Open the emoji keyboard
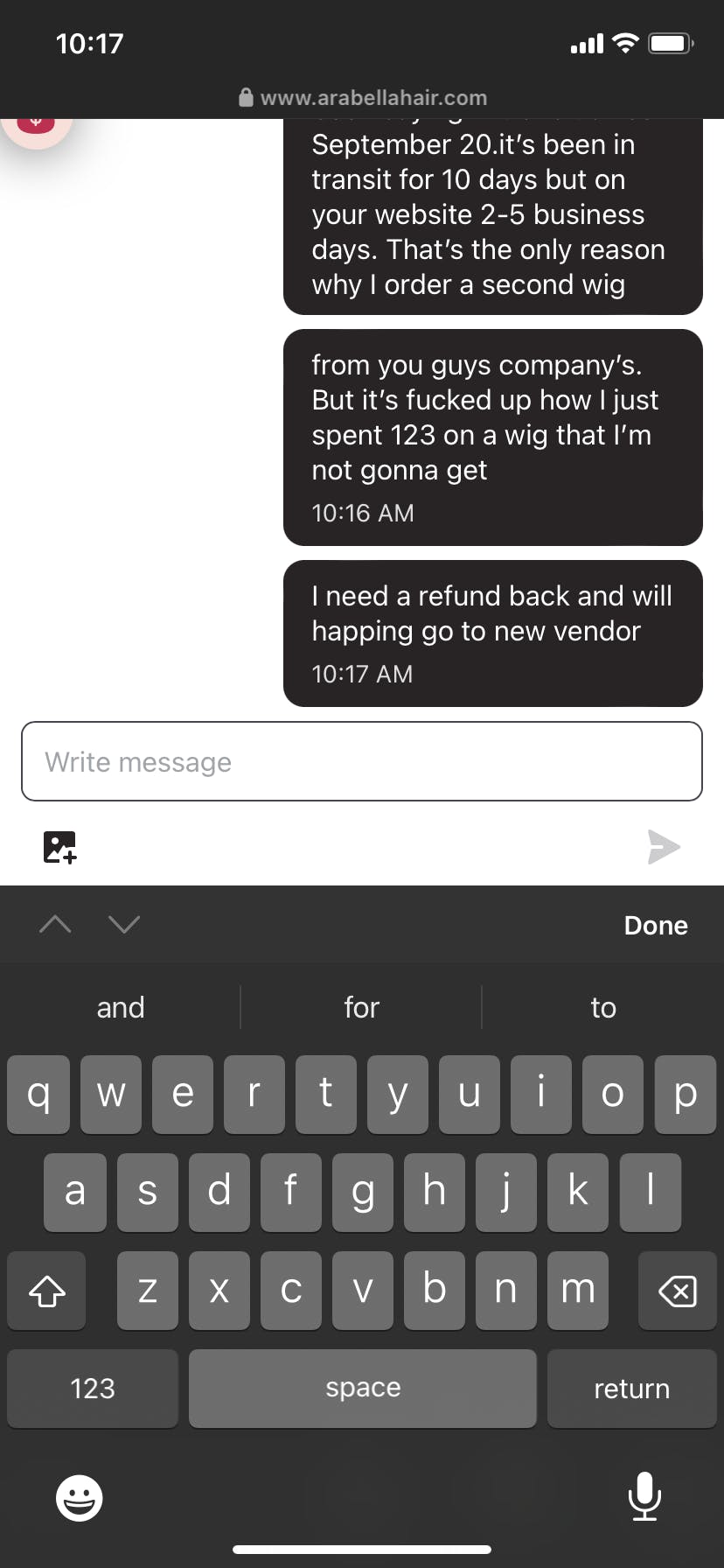This screenshot has width=724, height=1568. click(79, 1498)
